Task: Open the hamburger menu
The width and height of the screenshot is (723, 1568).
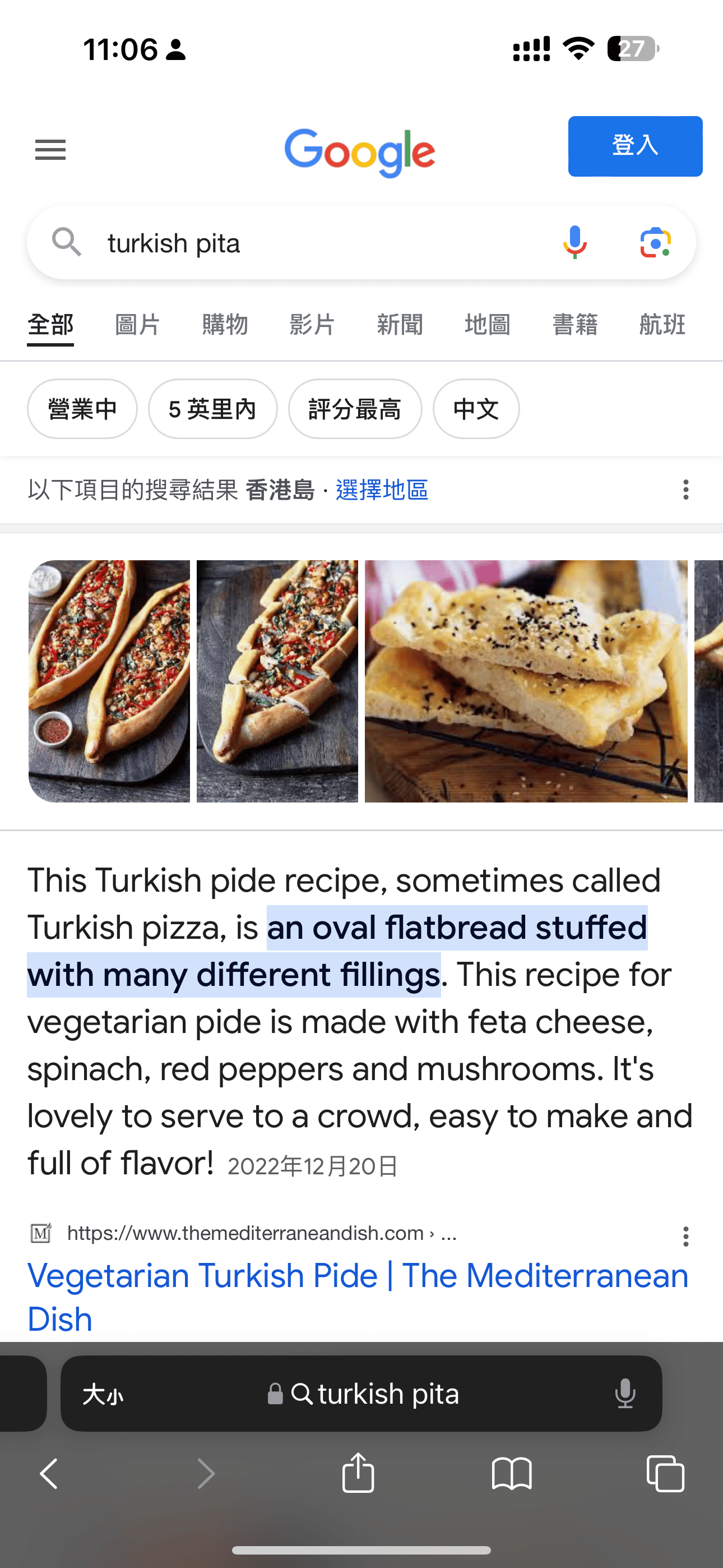Action: click(50, 149)
